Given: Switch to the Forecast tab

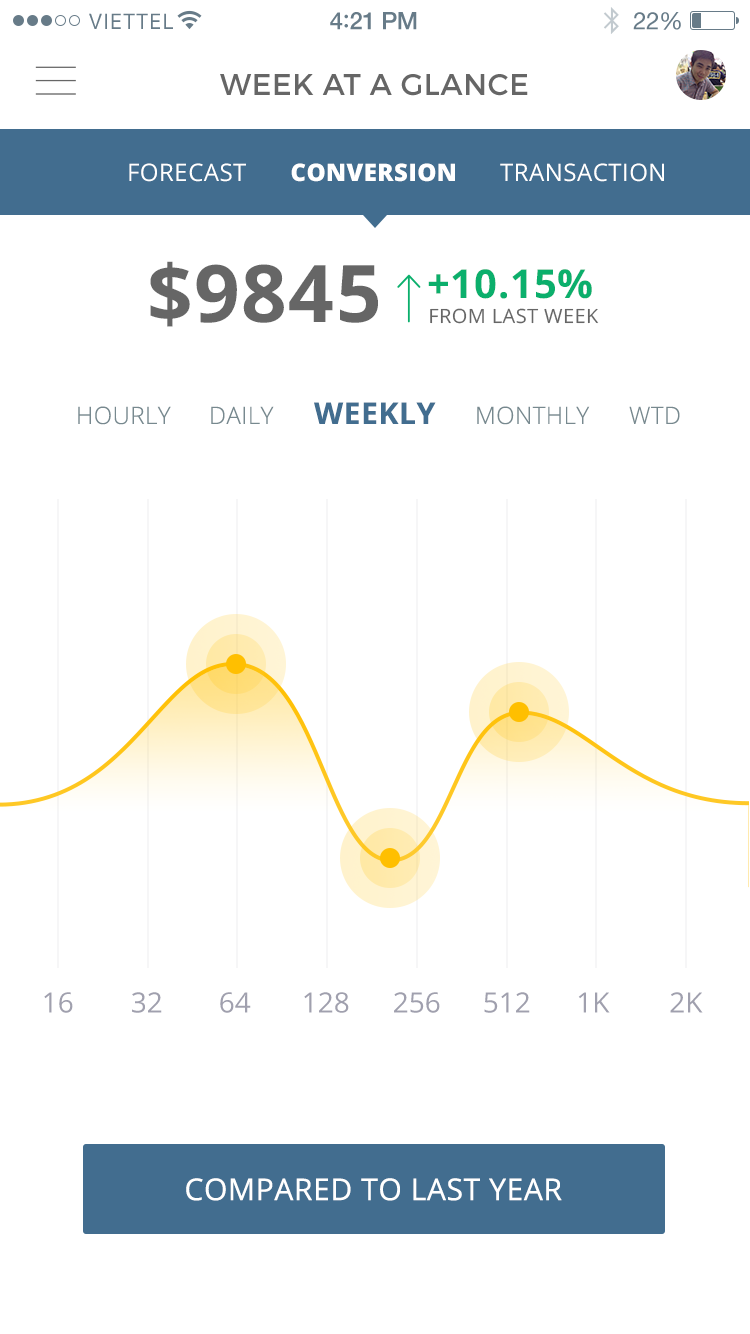Looking at the screenshot, I should pos(186,173).
